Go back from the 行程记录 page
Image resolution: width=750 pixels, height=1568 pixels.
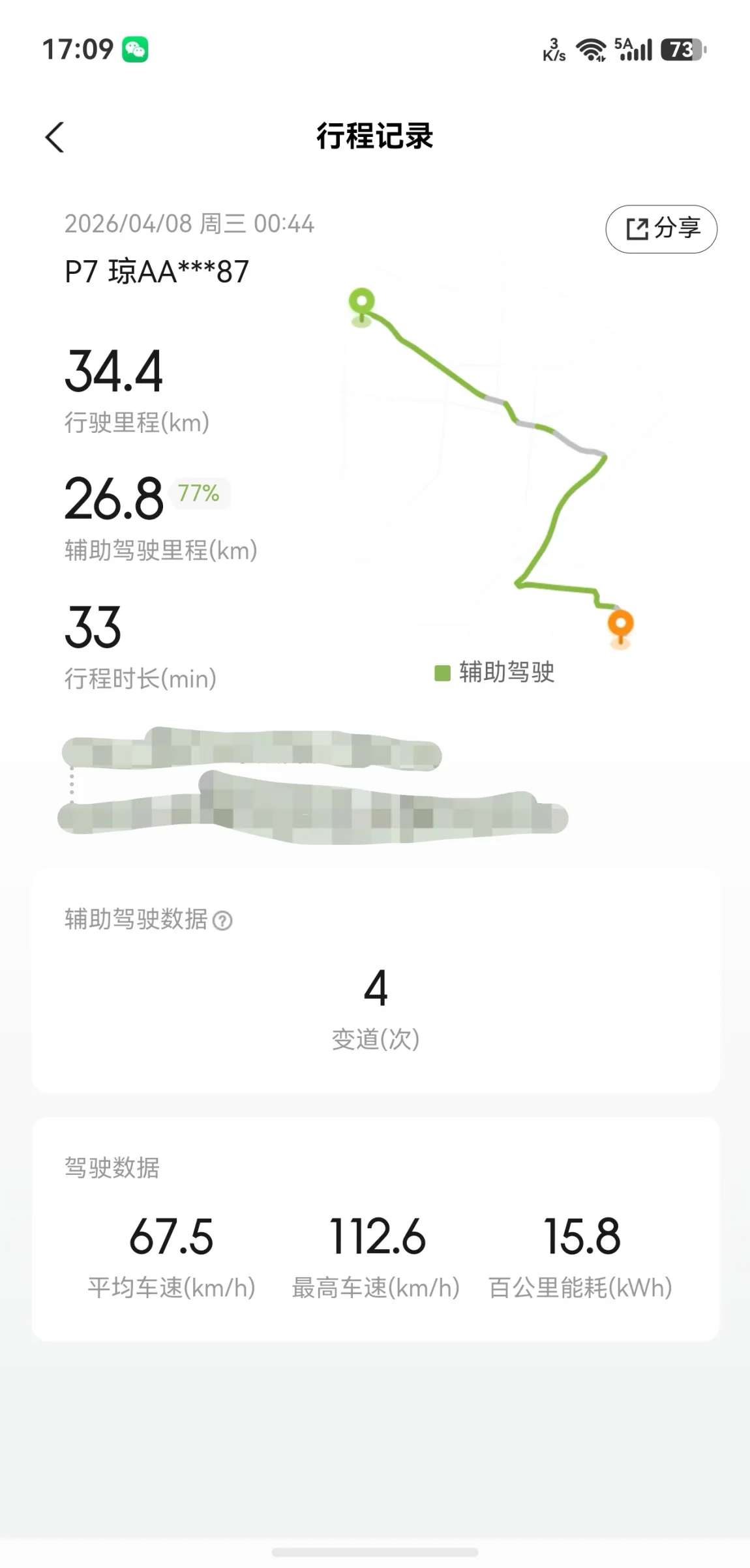click(55, 138)
